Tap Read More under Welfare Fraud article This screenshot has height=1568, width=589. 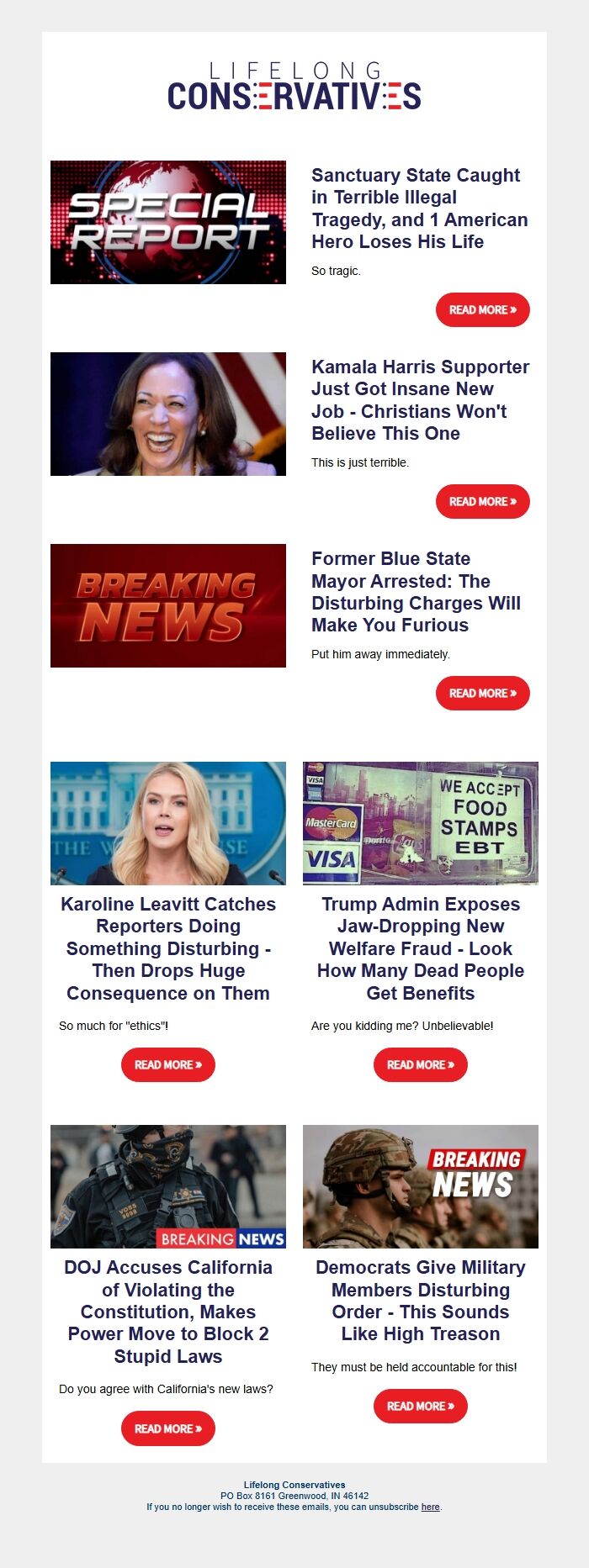pos(421,1065)
